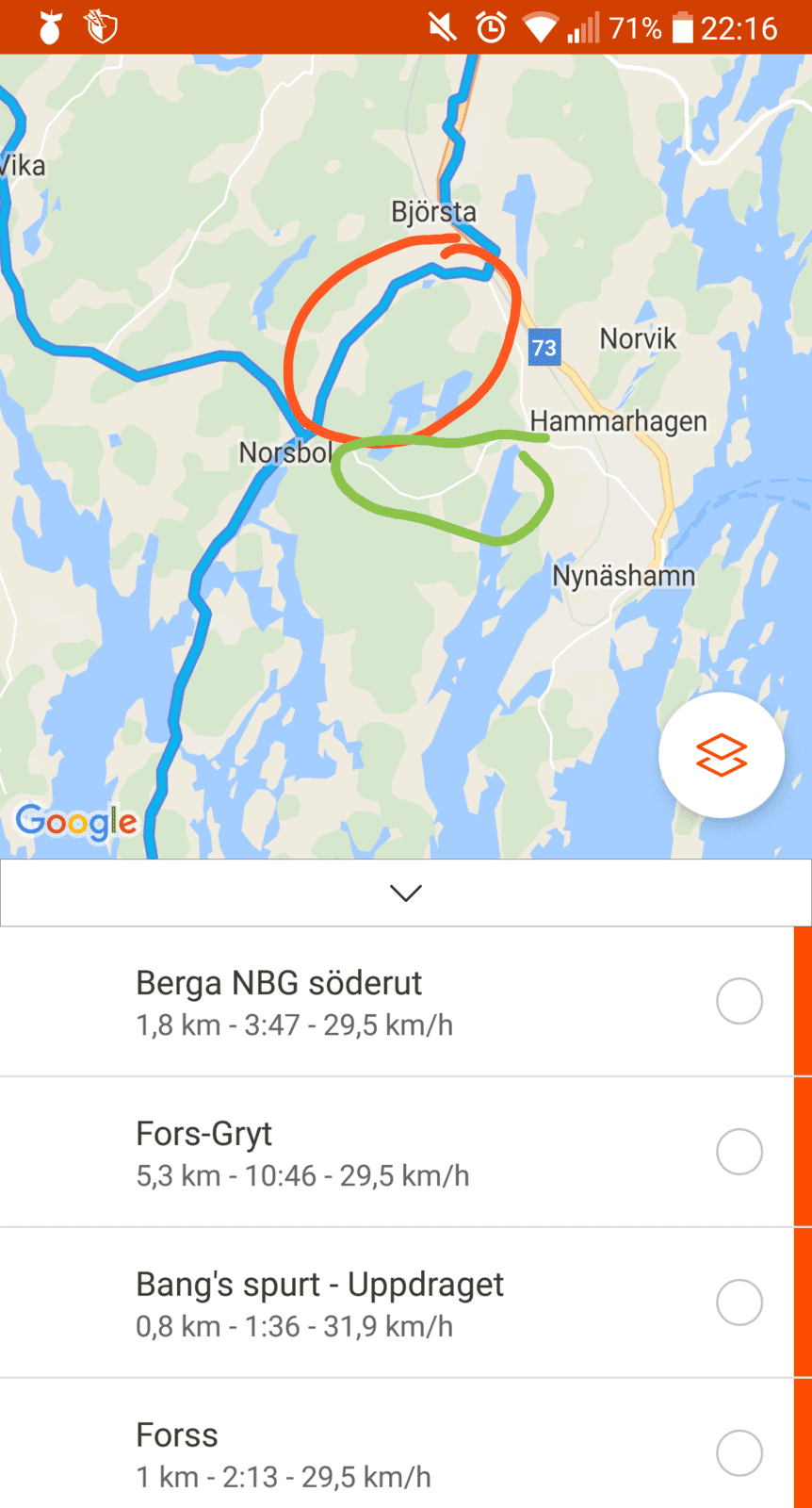812x1508 pixels.
Task: Collapse the panel with the down chevron
Action: pos(406,893)
